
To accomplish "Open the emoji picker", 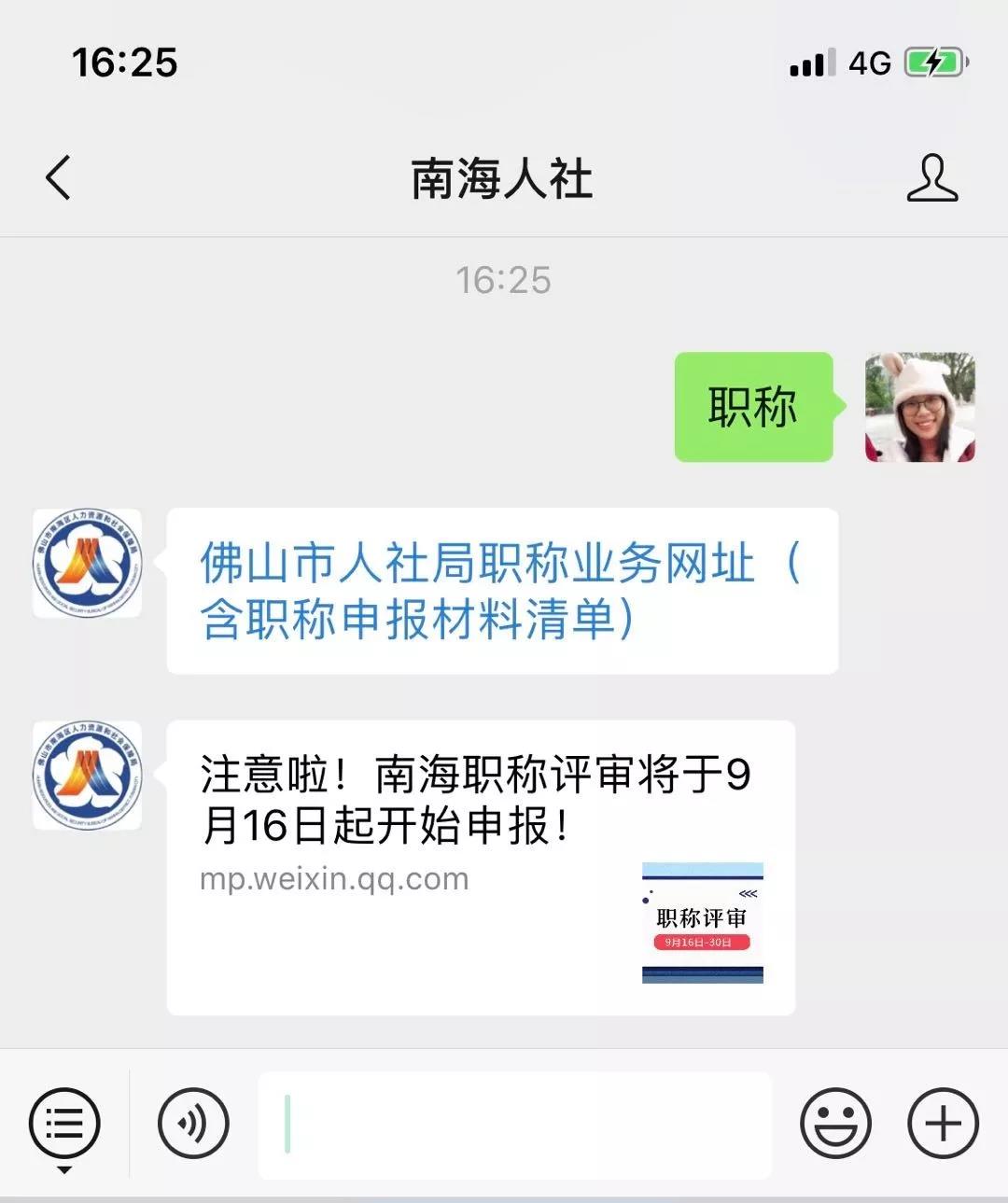I will pyautogui.click(x=835, y=1124).
